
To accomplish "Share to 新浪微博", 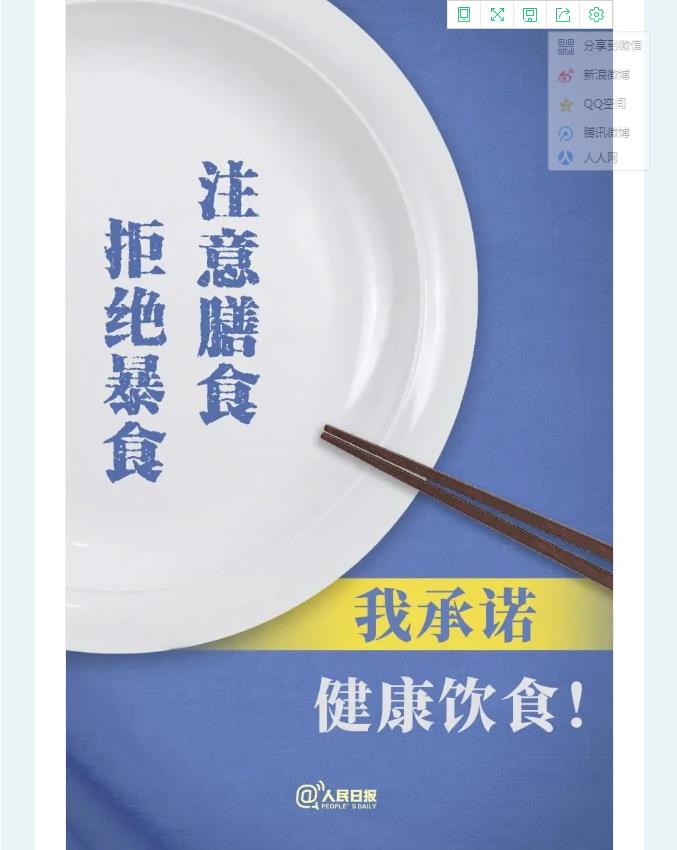I will pos(597,75).
